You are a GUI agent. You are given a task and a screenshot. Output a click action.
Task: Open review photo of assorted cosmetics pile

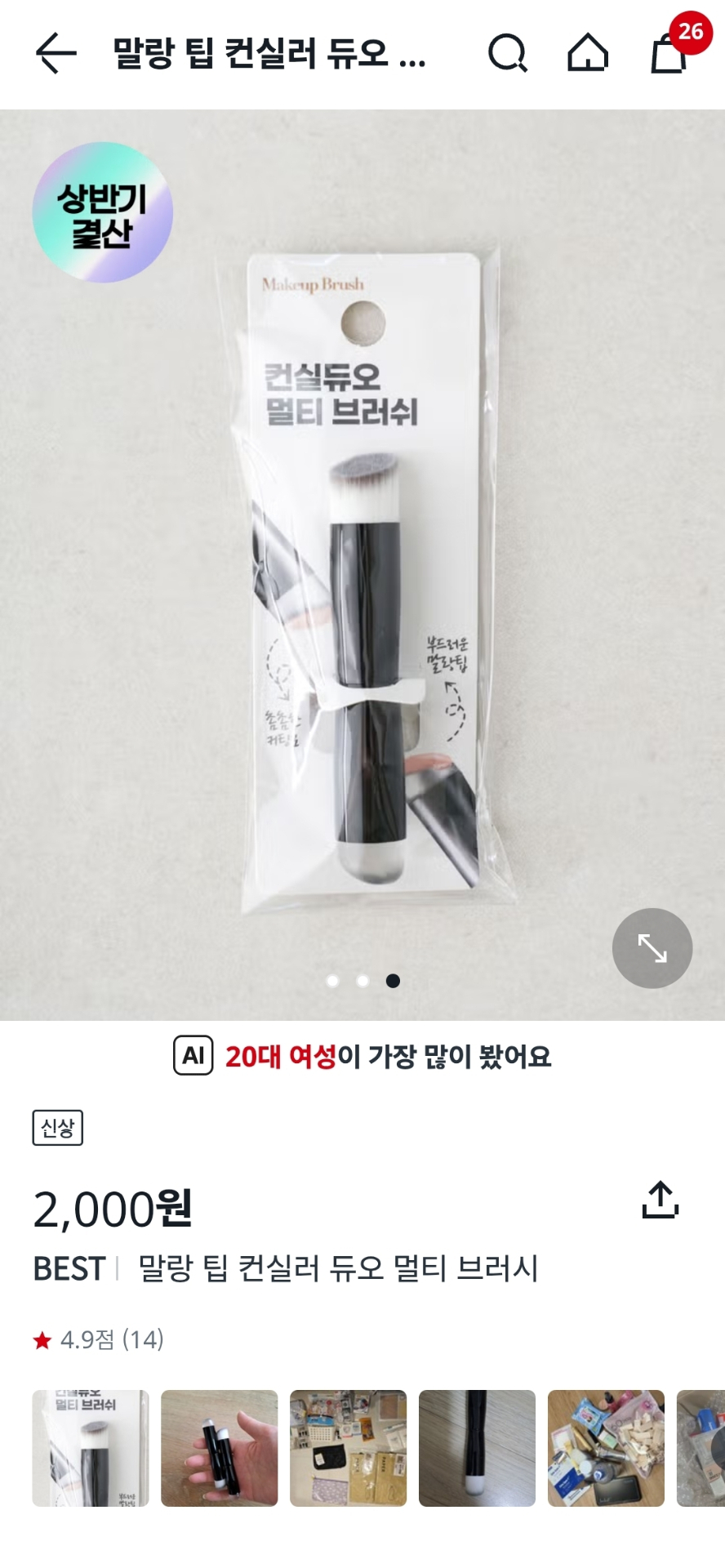[x=606, y=1448]
